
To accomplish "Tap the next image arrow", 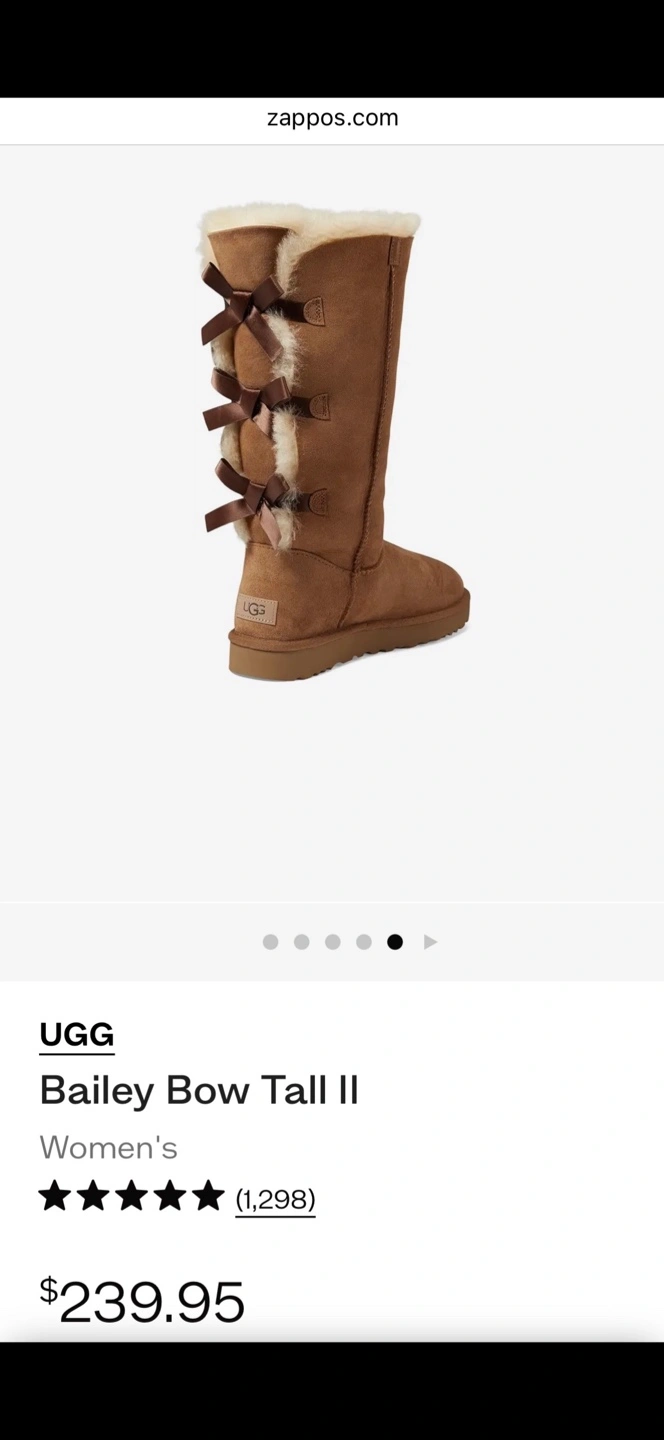I will [430, 942].
